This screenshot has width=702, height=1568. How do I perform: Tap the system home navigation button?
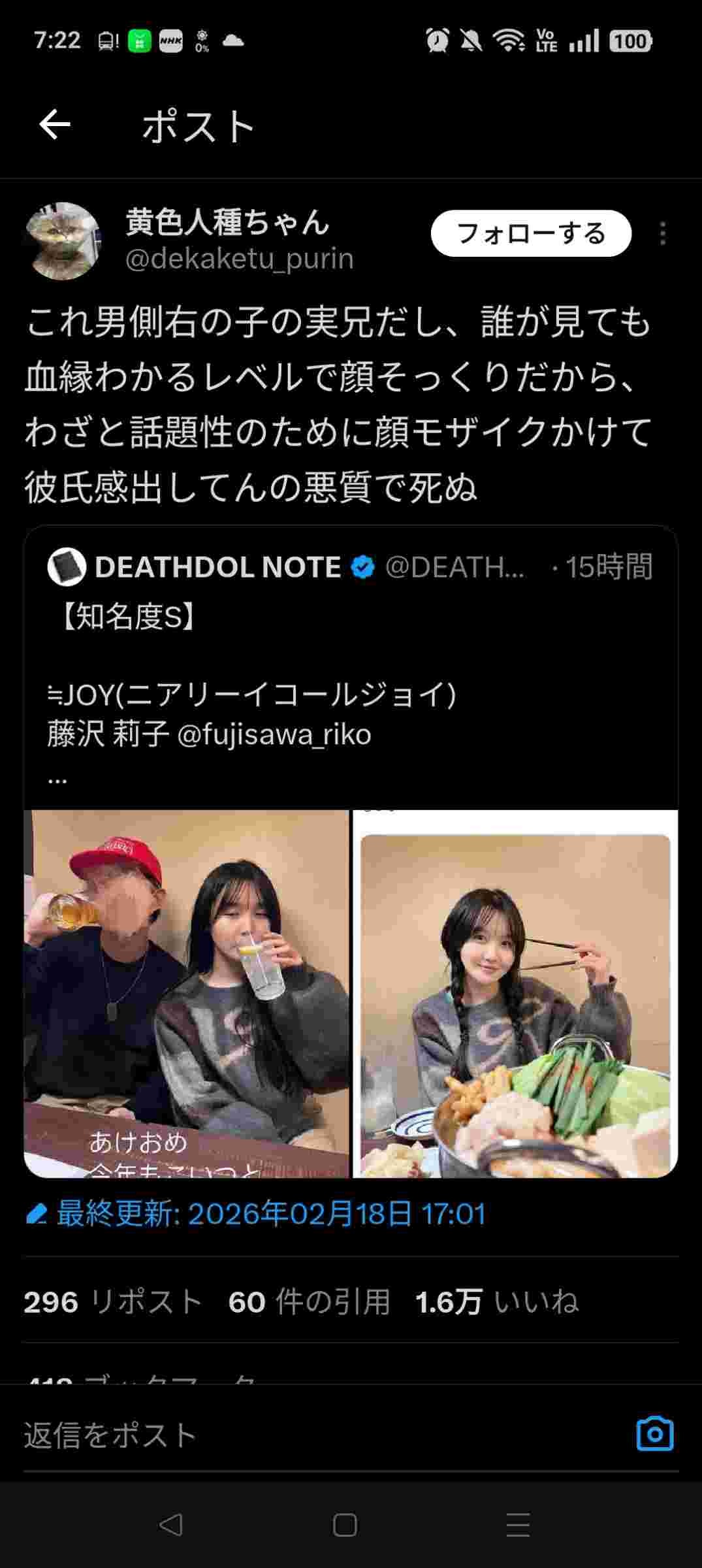(x=345, y=1526)
